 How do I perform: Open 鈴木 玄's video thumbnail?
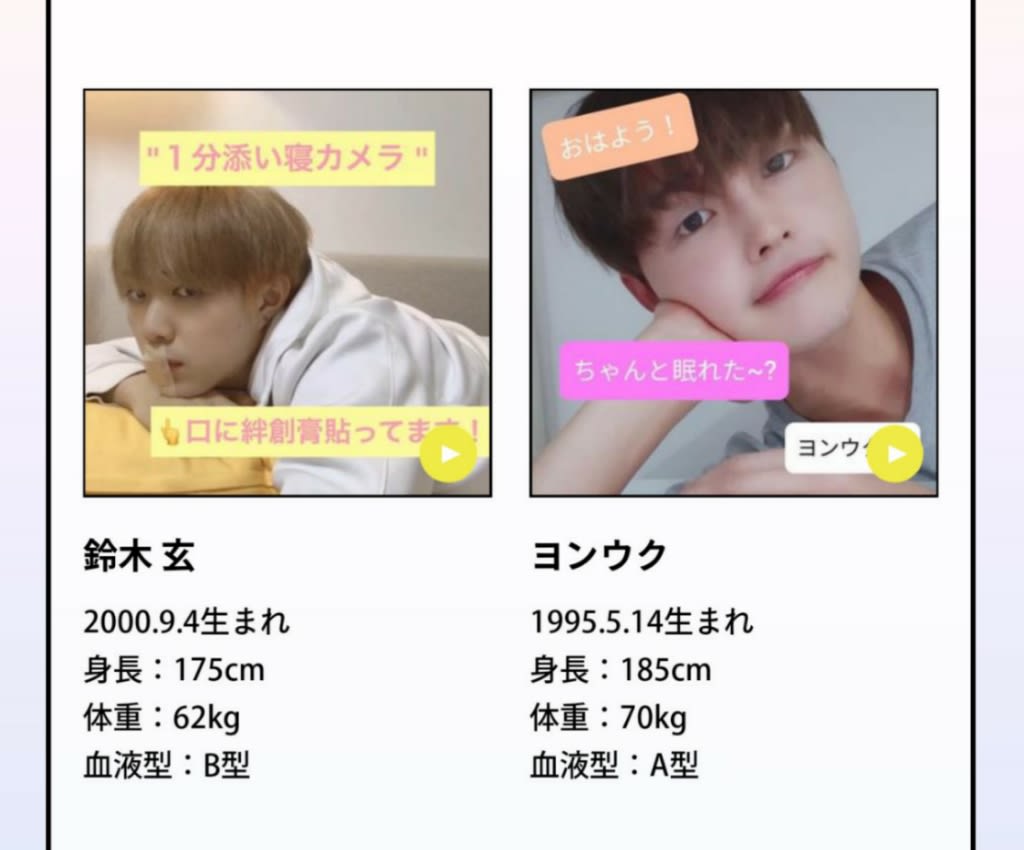(x=287, y=292)
